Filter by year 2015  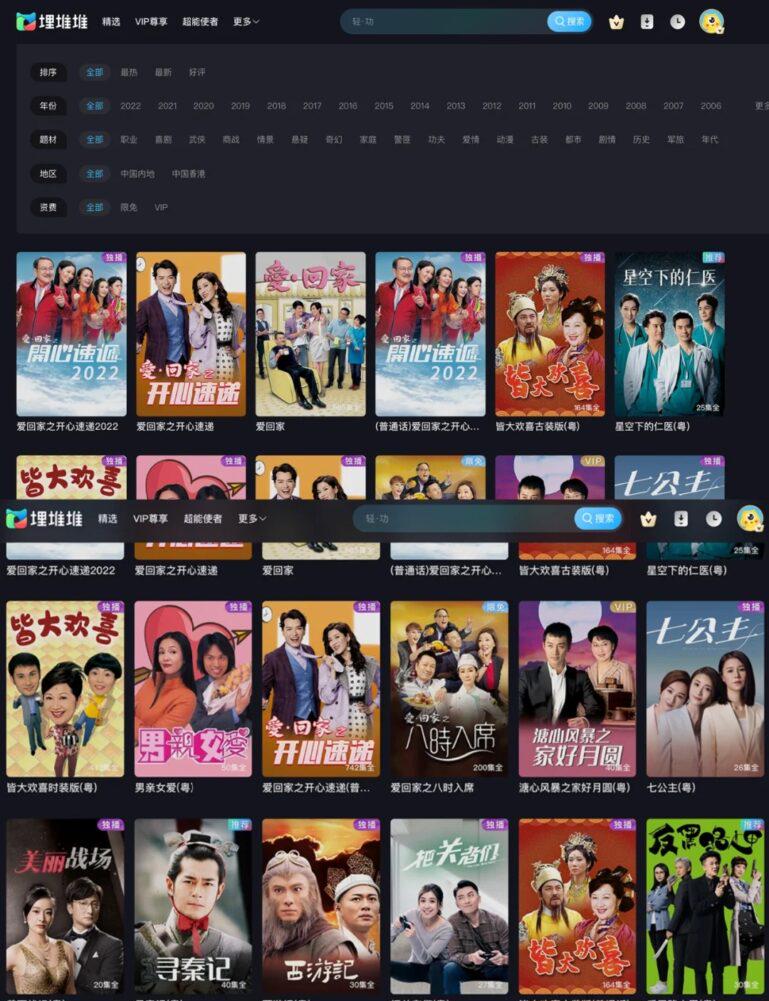point(384,106)
